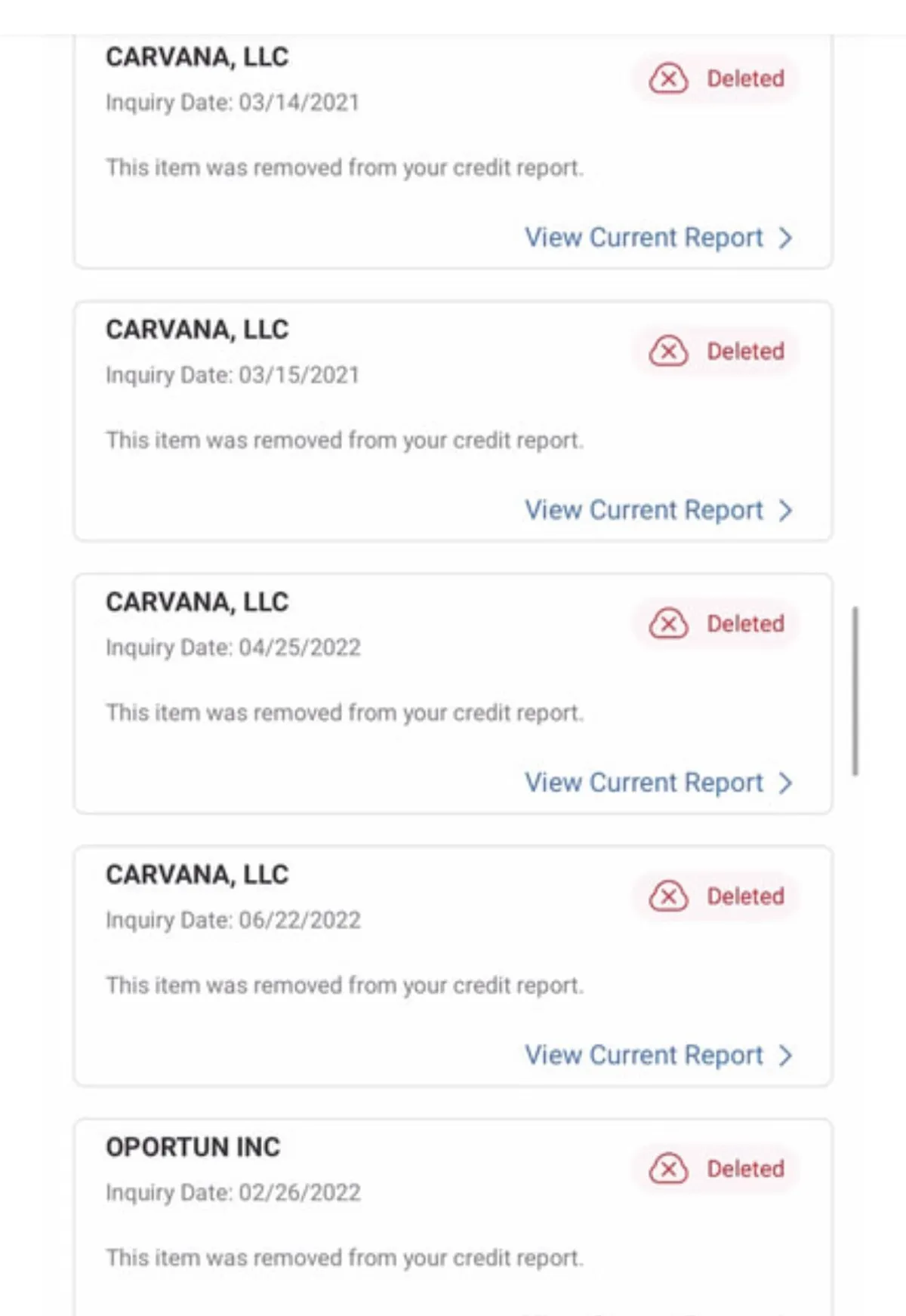
Task: Open View Current Report for Carvana 04/25/2022 inquiry
Action: click(x=658, y=783)
